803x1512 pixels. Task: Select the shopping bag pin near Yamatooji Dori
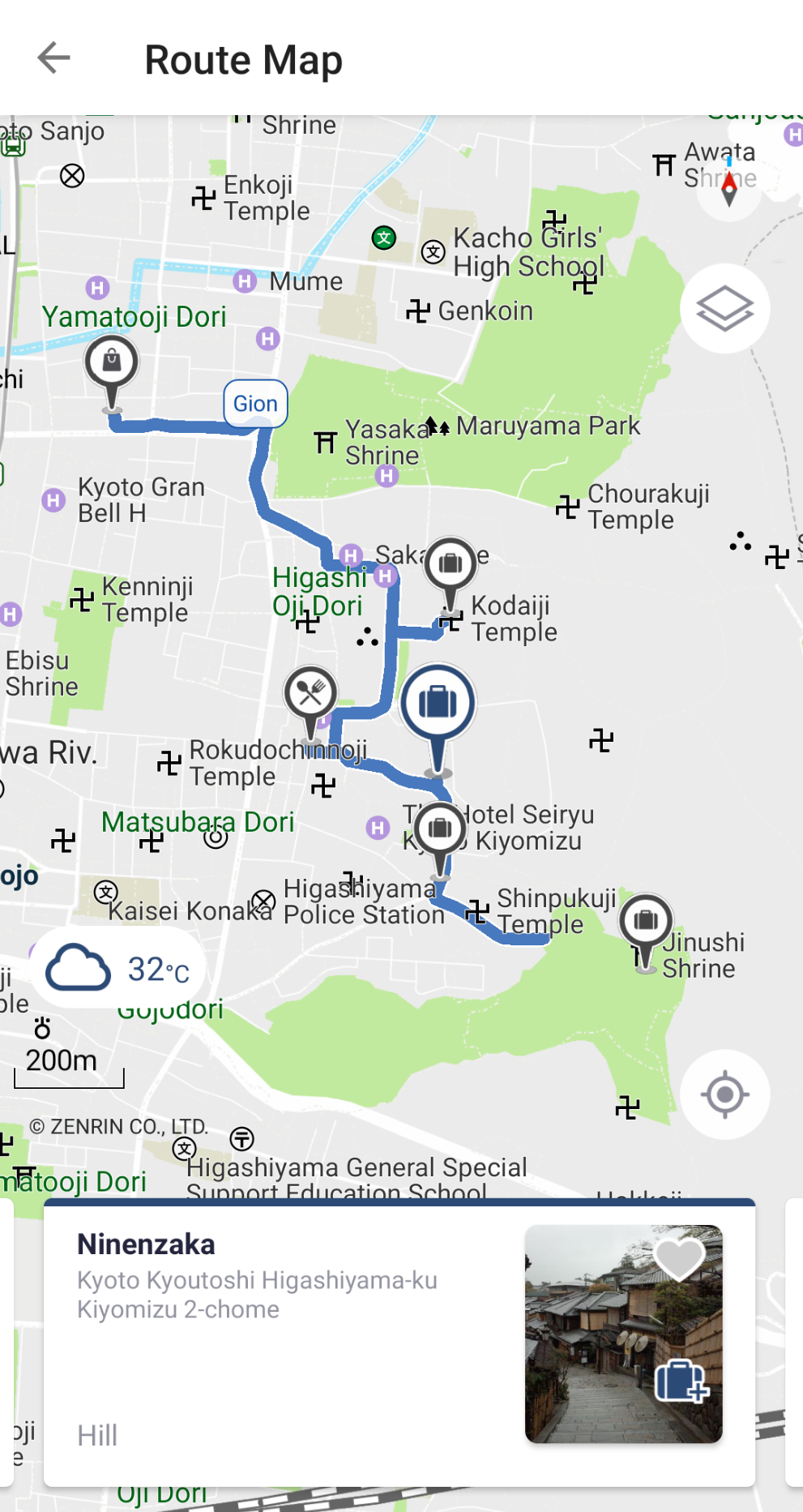point(112,364)
